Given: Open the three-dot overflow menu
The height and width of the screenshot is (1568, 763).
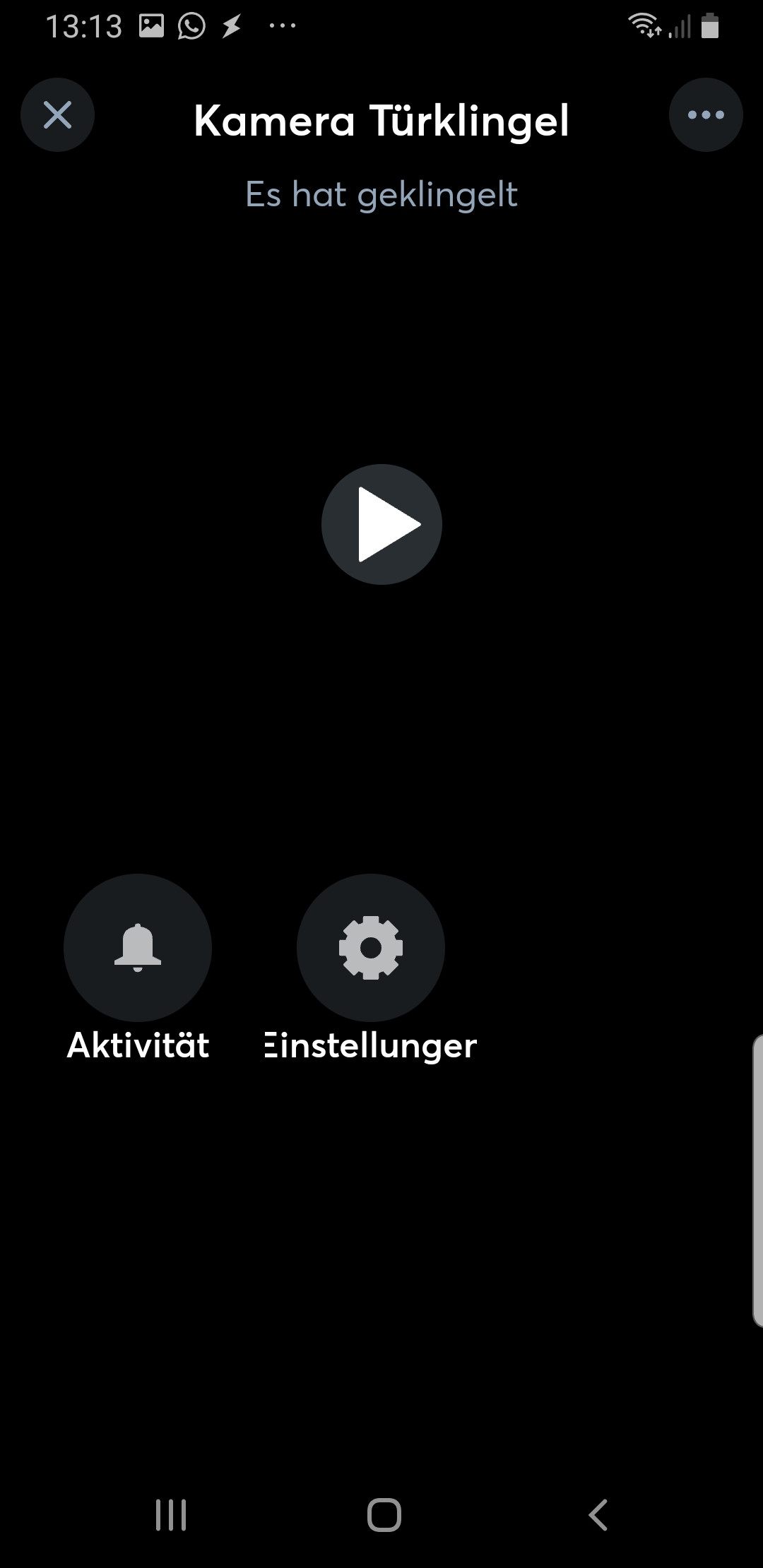Looking at the screenshot, I should (x=706, y=115).
